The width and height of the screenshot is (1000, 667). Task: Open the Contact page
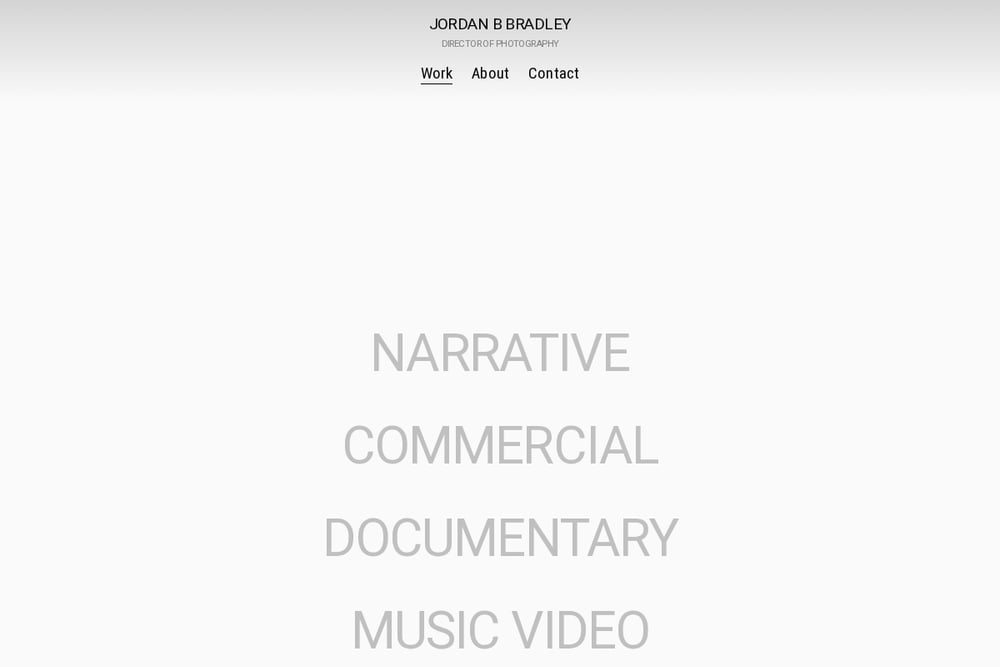coord(553,73)
